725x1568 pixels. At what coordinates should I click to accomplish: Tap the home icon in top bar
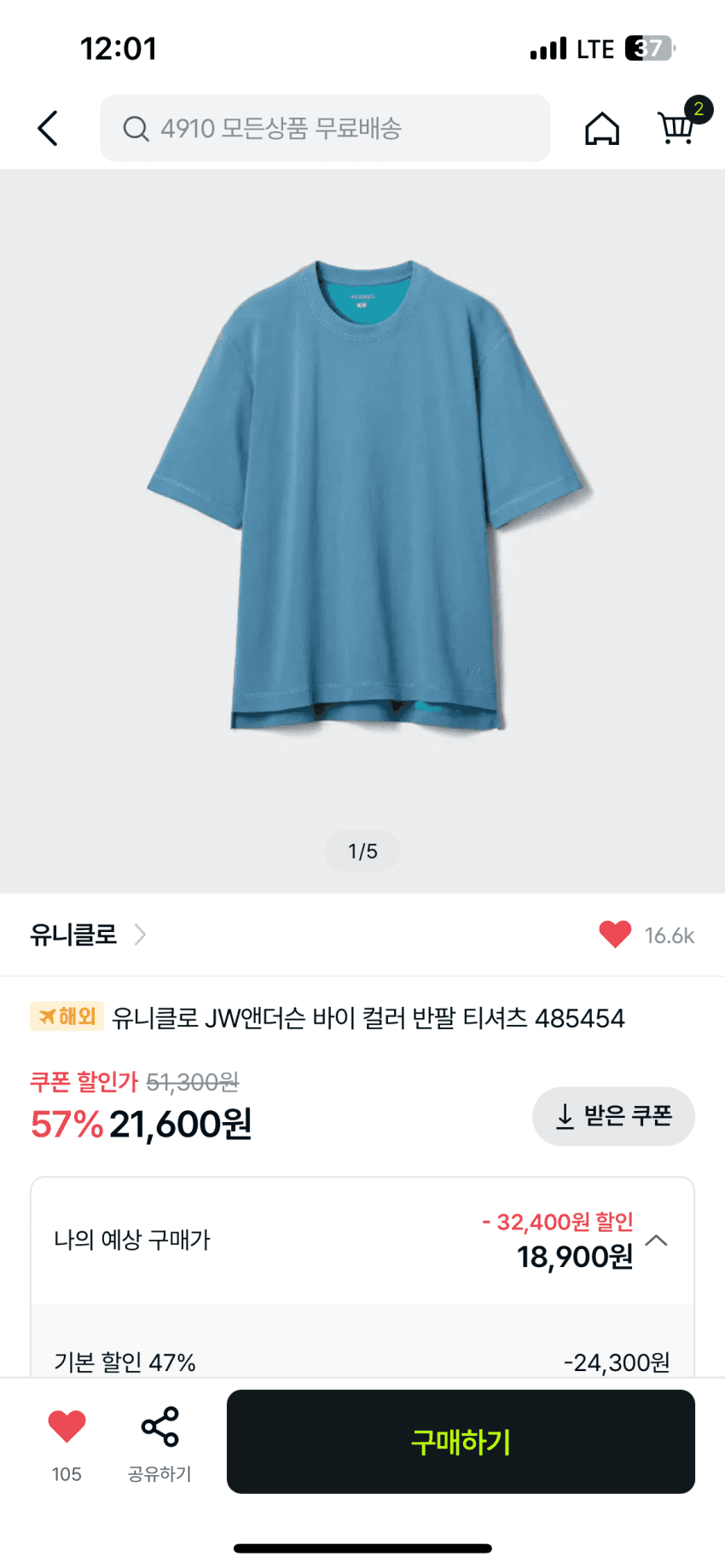coord(602,128)
